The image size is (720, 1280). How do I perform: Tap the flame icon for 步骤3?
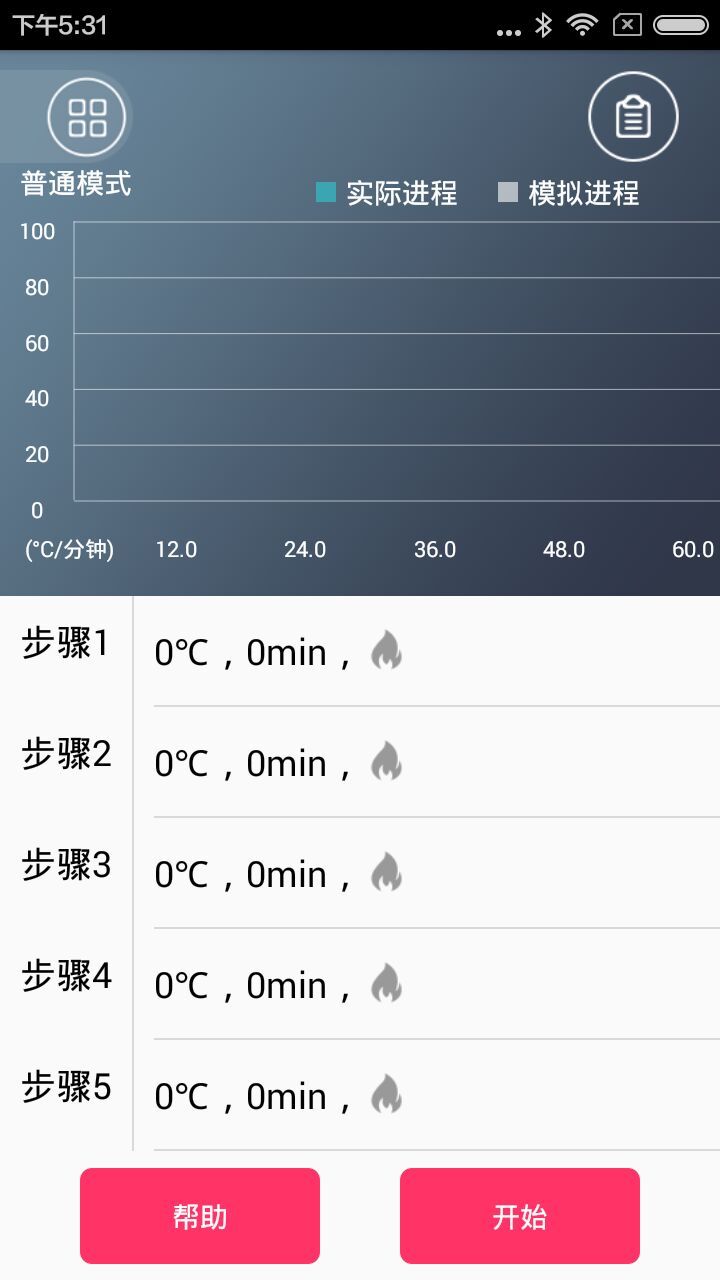point(387,872)
